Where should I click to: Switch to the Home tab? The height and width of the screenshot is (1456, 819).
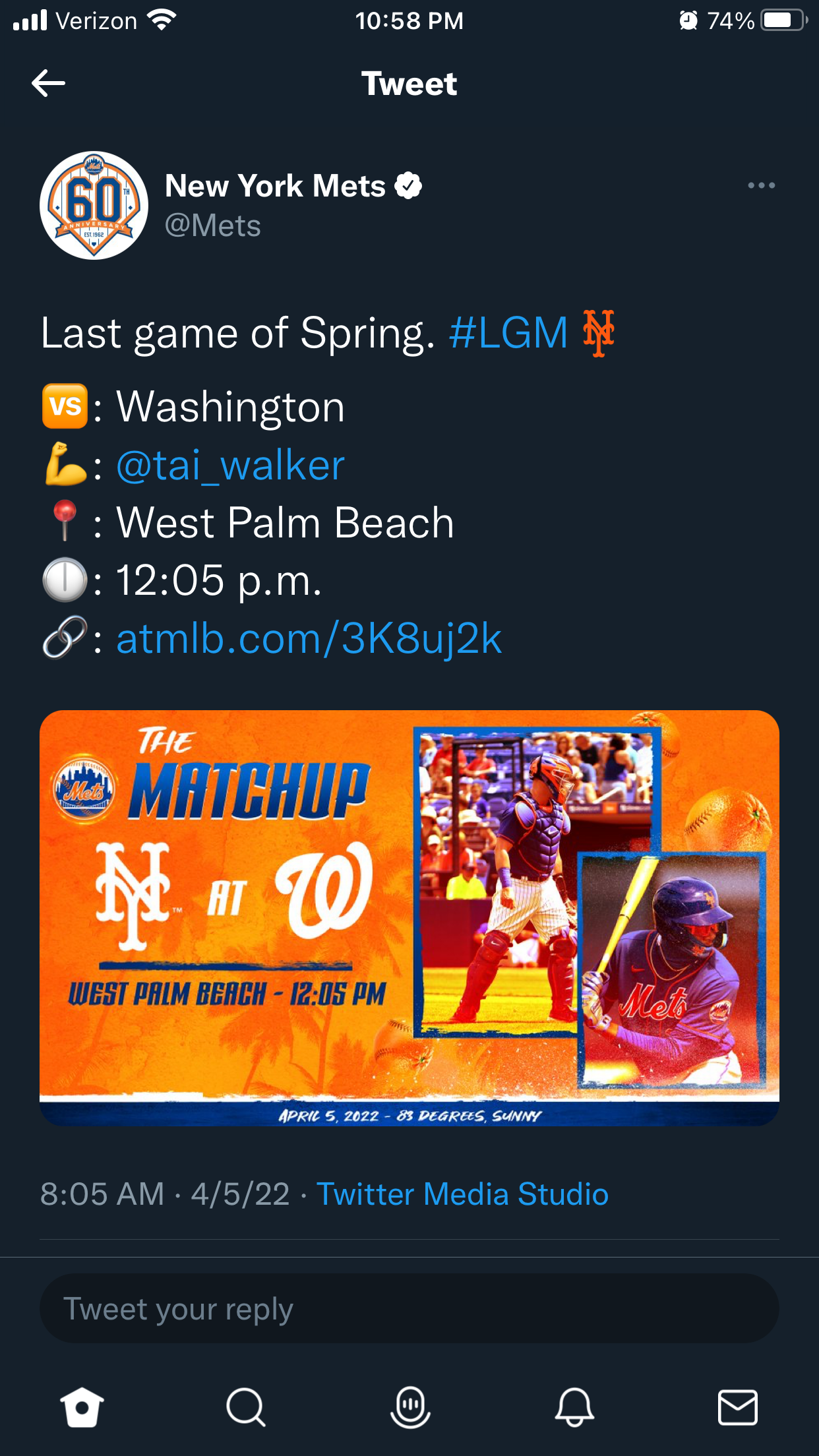point(82,1407)
